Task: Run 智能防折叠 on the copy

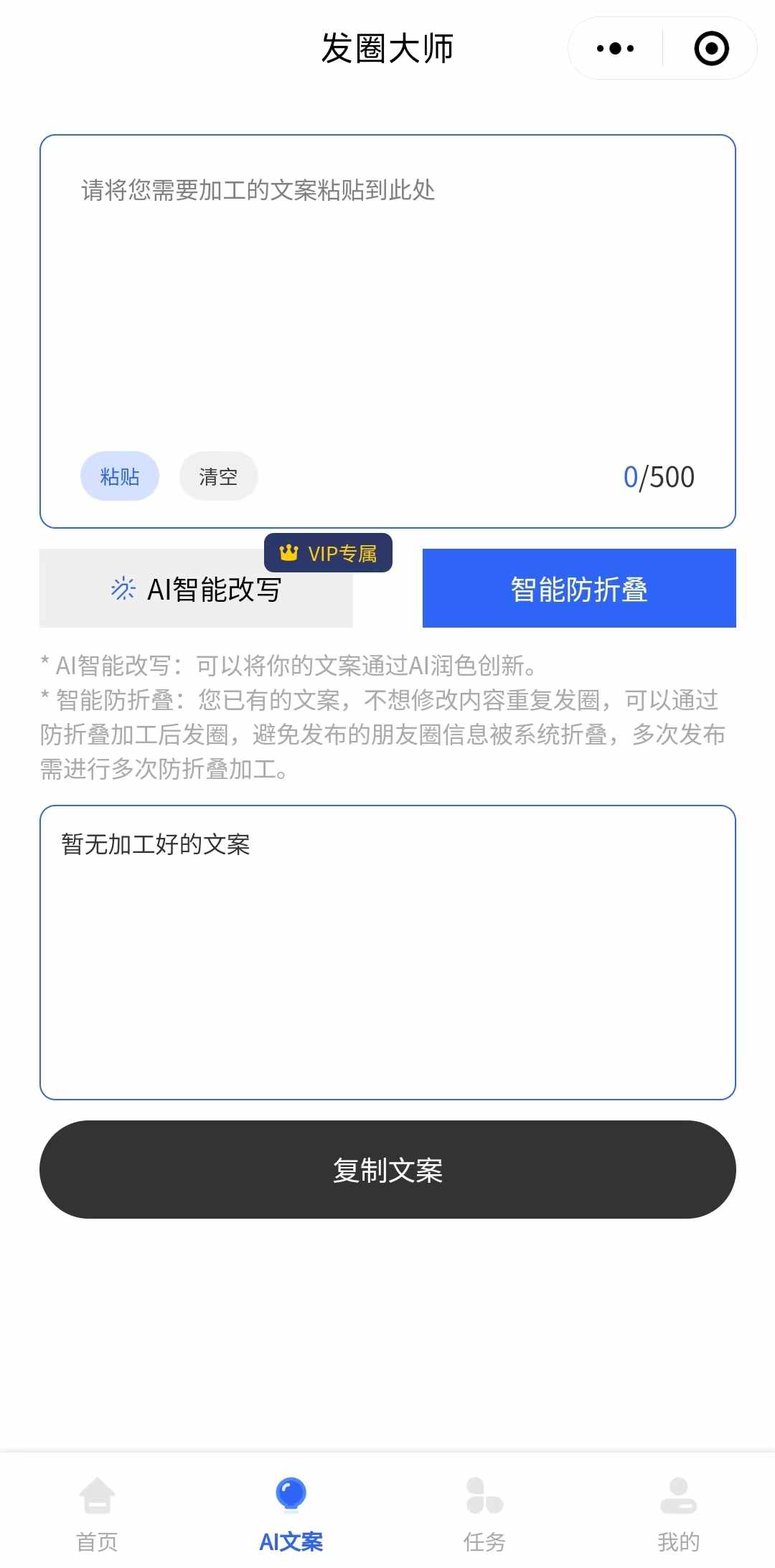Action: pyautogui.click(x=579, y=589)
